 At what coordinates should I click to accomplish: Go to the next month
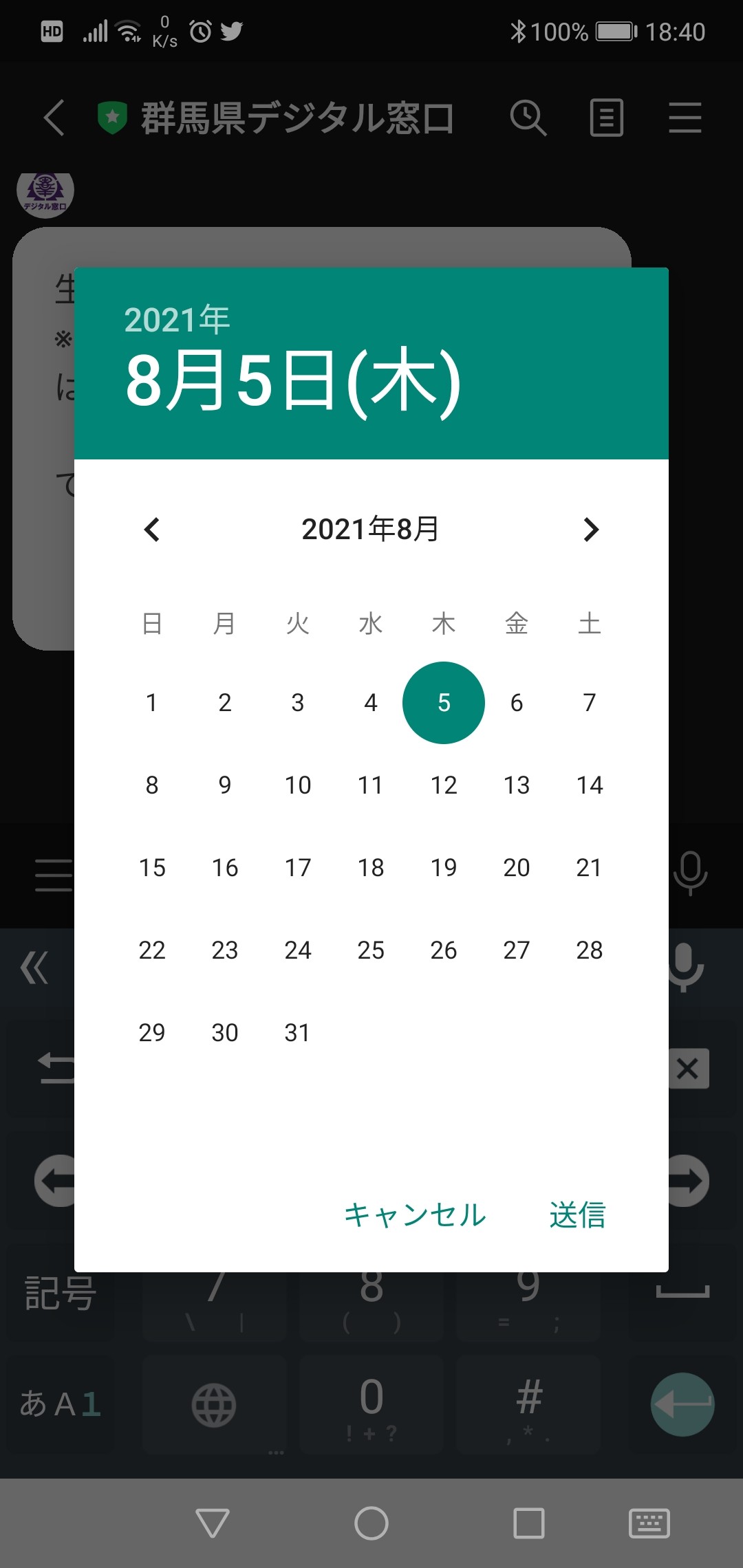click(x=590, y=530)
